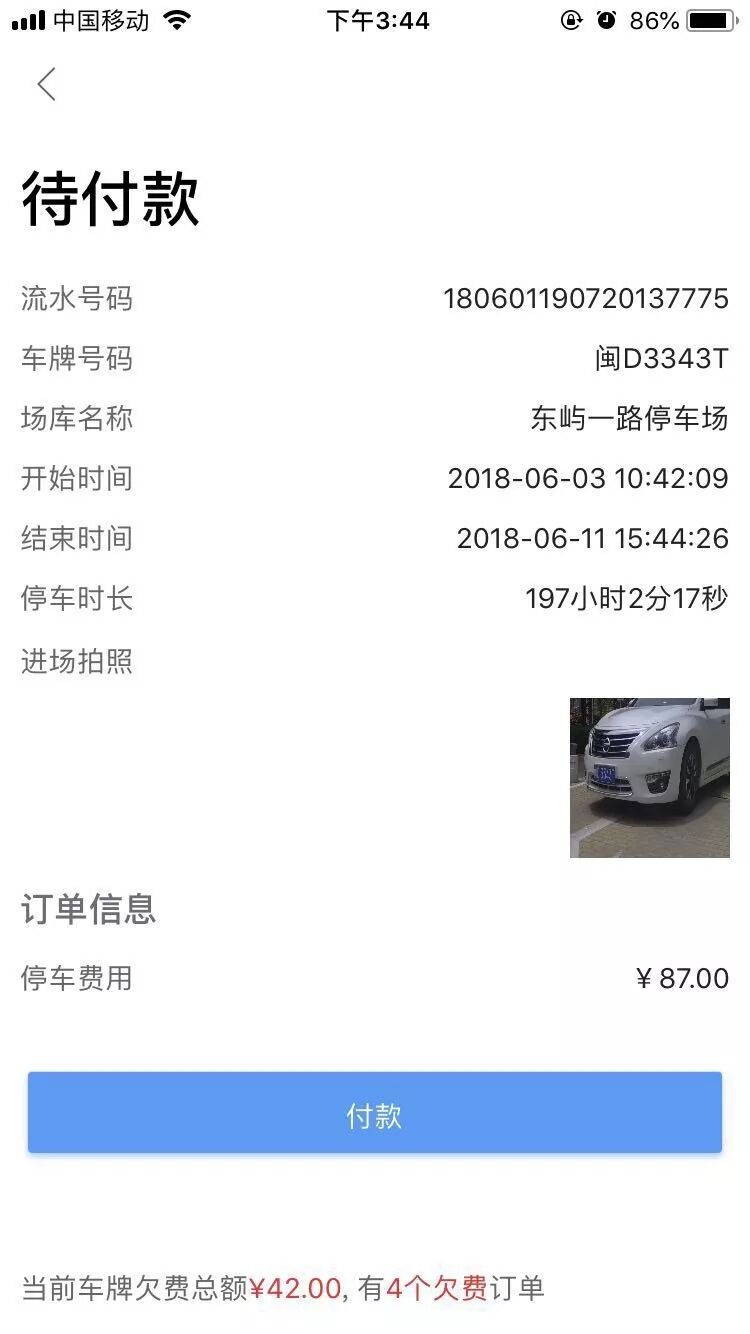Image resolution: width=750 pixels, height=1334 pixels.
Task: Go back using the top-left arrow
Action: coord(47,85)
